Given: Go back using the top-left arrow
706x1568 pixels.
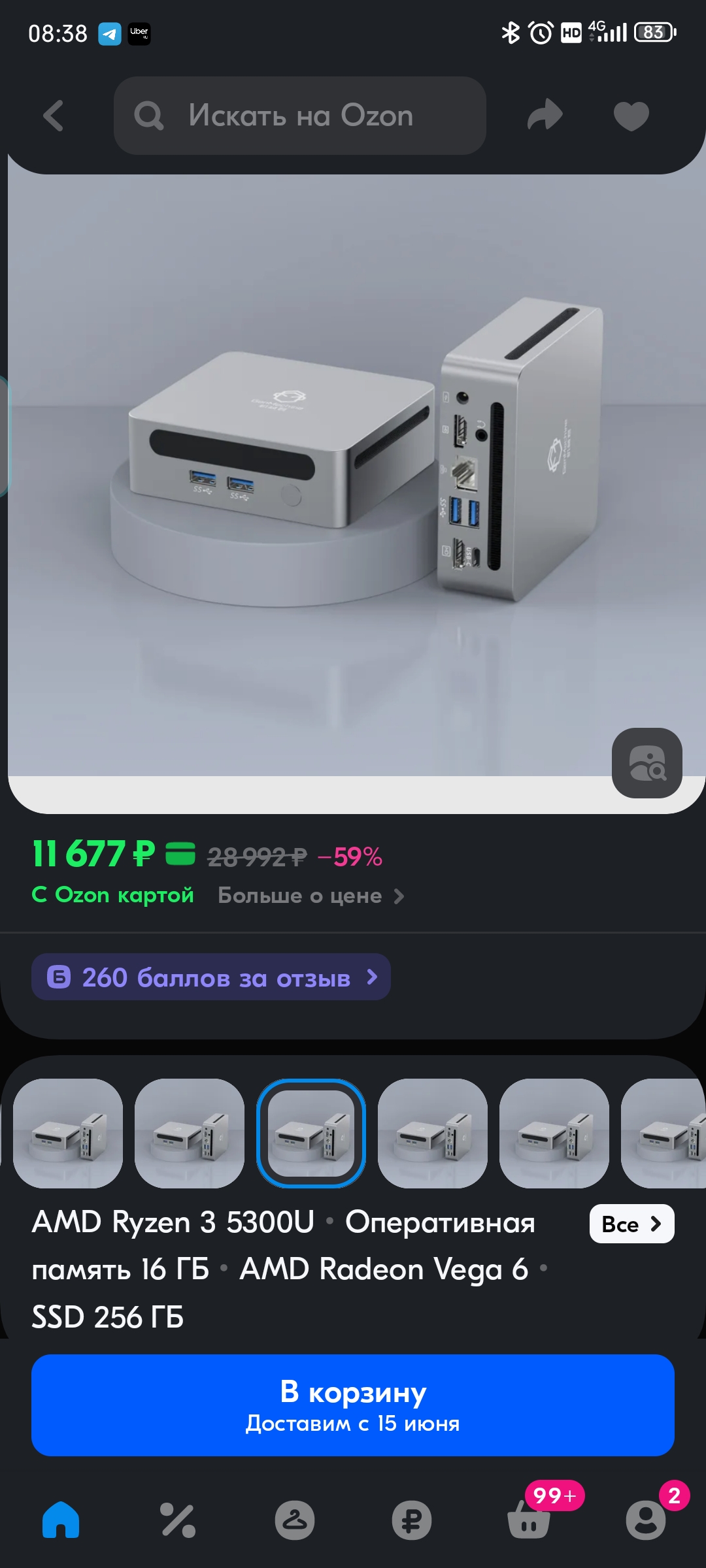Looking at the screenshot, I should point(54,116).
